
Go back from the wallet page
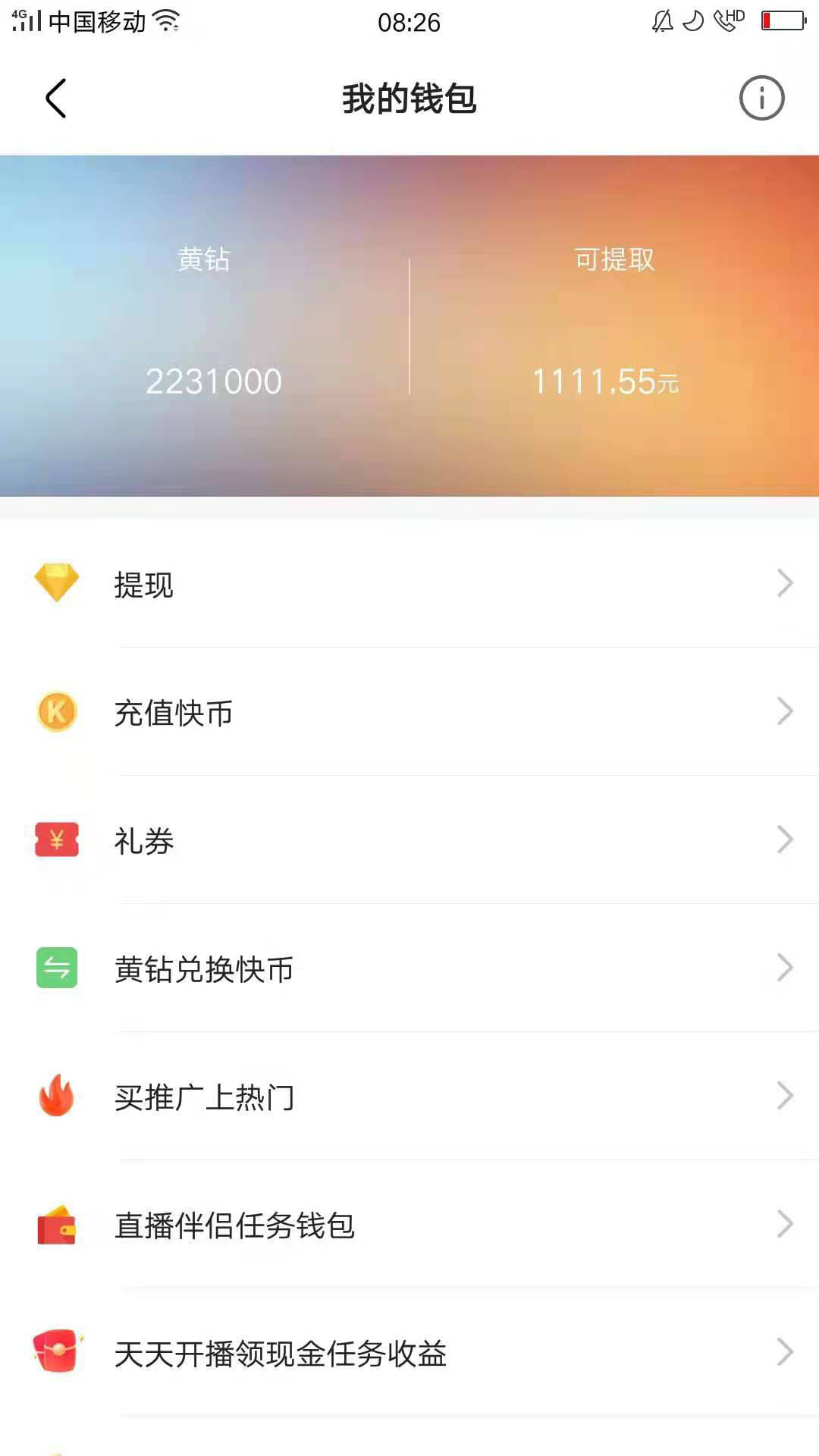(x=56, y=99)
